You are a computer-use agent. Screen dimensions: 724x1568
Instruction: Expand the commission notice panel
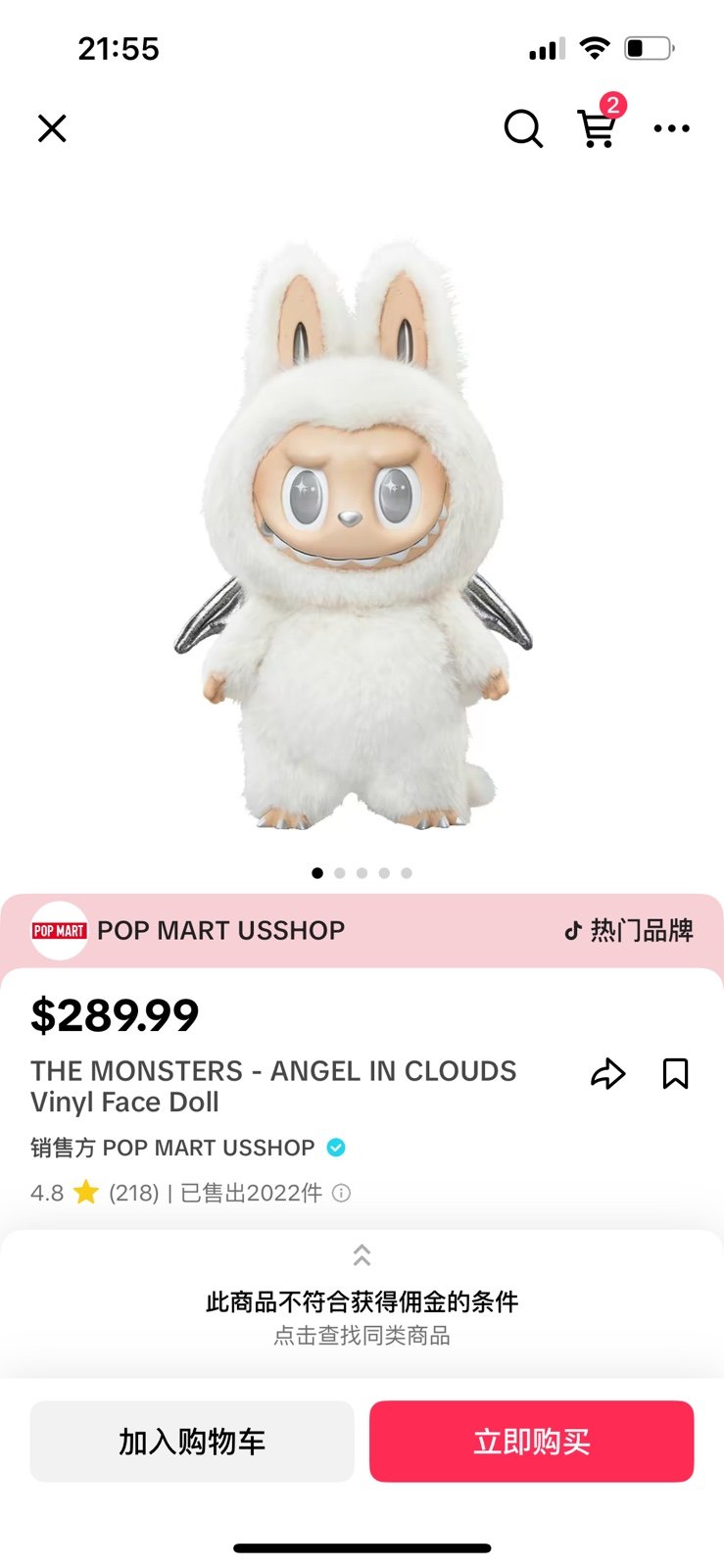coord(362,1255)
